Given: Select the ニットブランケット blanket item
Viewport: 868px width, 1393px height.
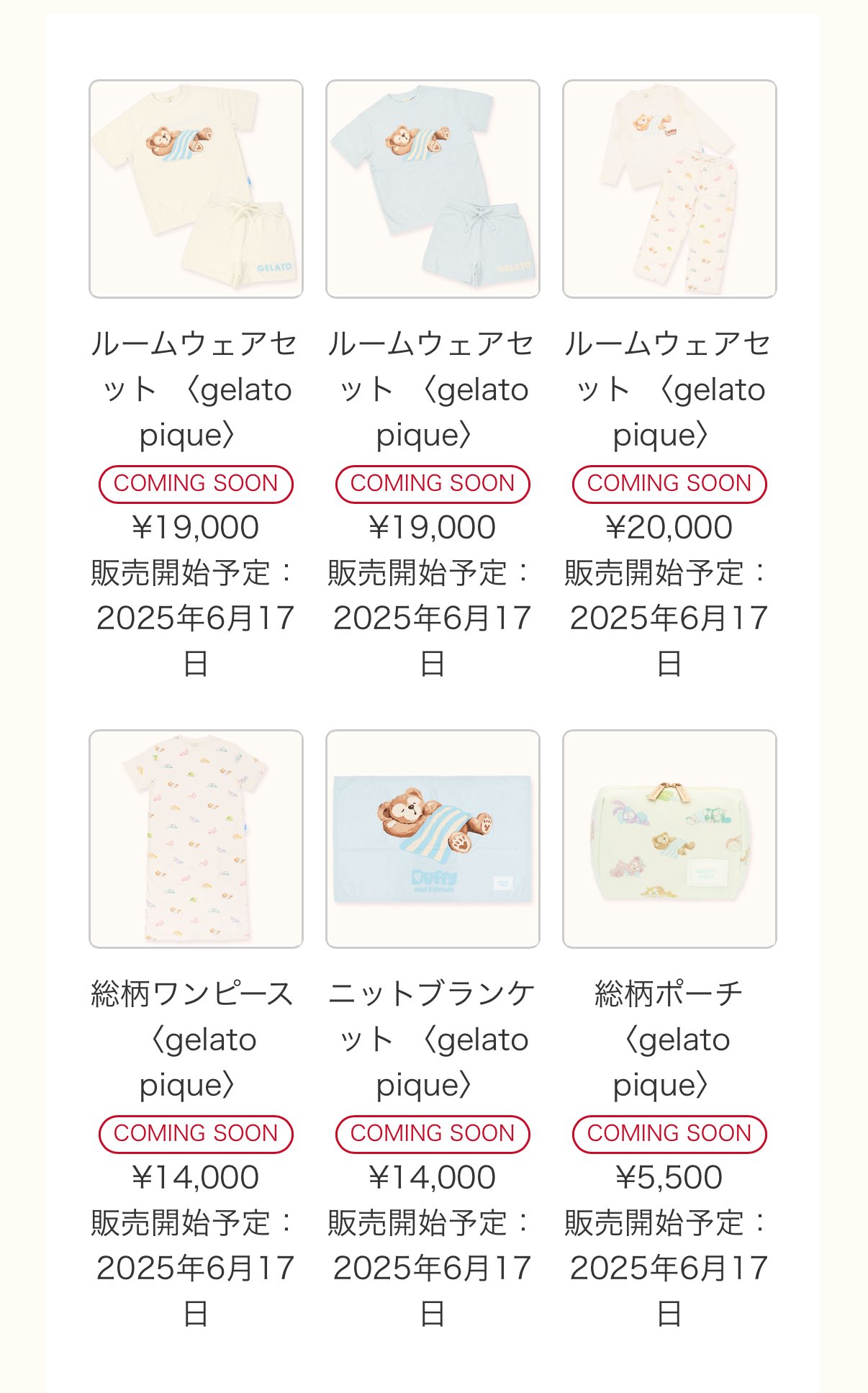Looking at the screenshot, I should tap(433, 839).
